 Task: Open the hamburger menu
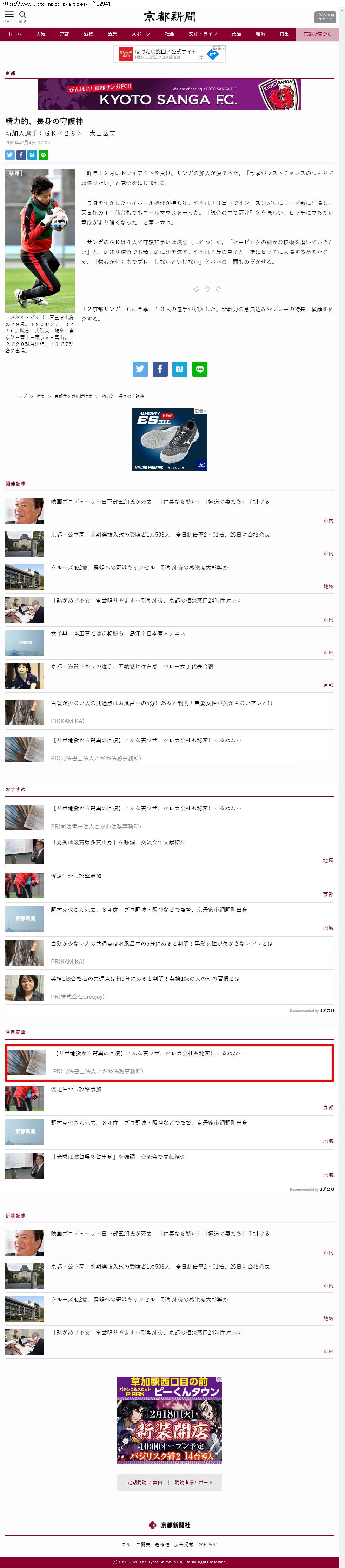[x=9, y=15]
